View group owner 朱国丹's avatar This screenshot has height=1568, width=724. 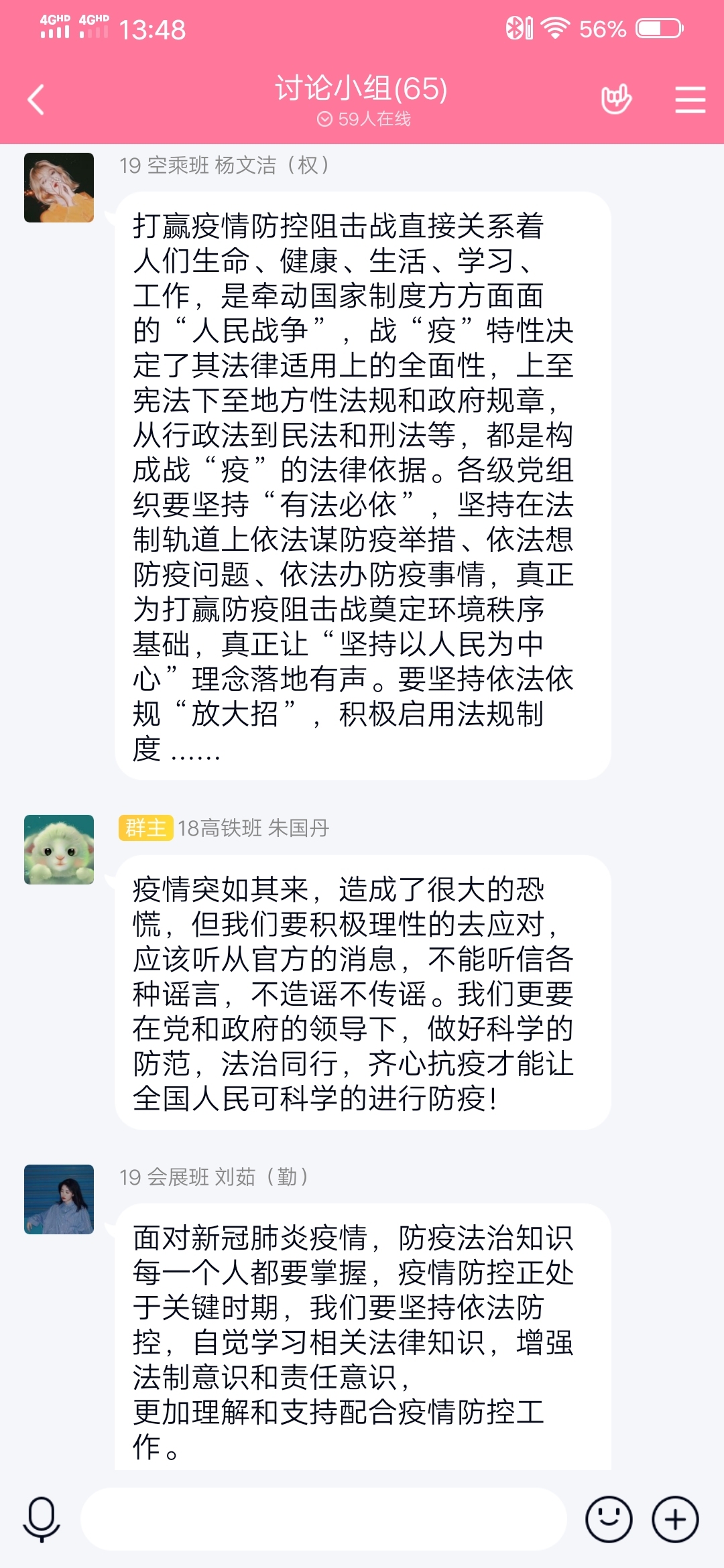(x=59, y=850)
